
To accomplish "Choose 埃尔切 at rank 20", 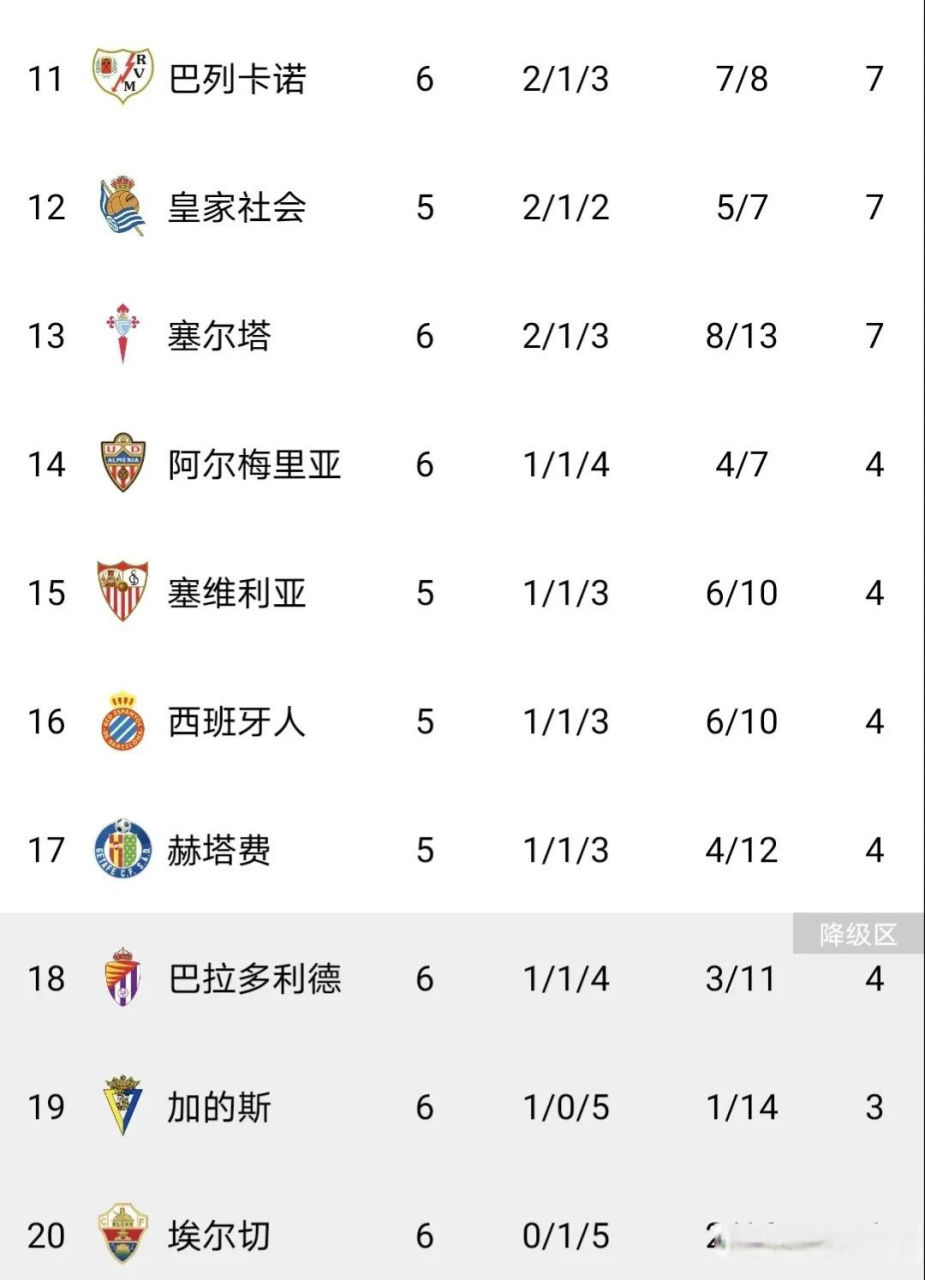I will [219, 1236].
